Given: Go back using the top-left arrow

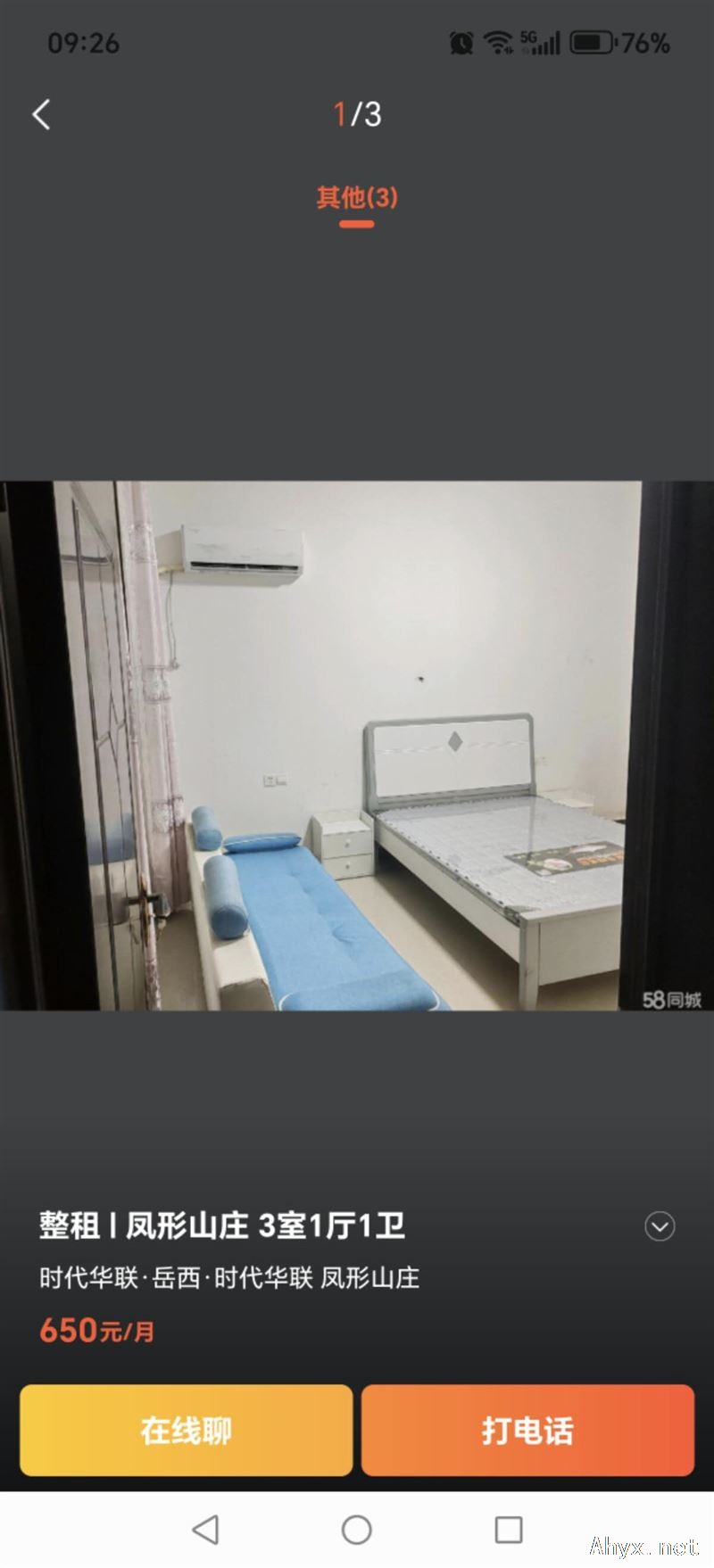Looking at the screenshot, I should pyautogui.click(x=41, y=114).
